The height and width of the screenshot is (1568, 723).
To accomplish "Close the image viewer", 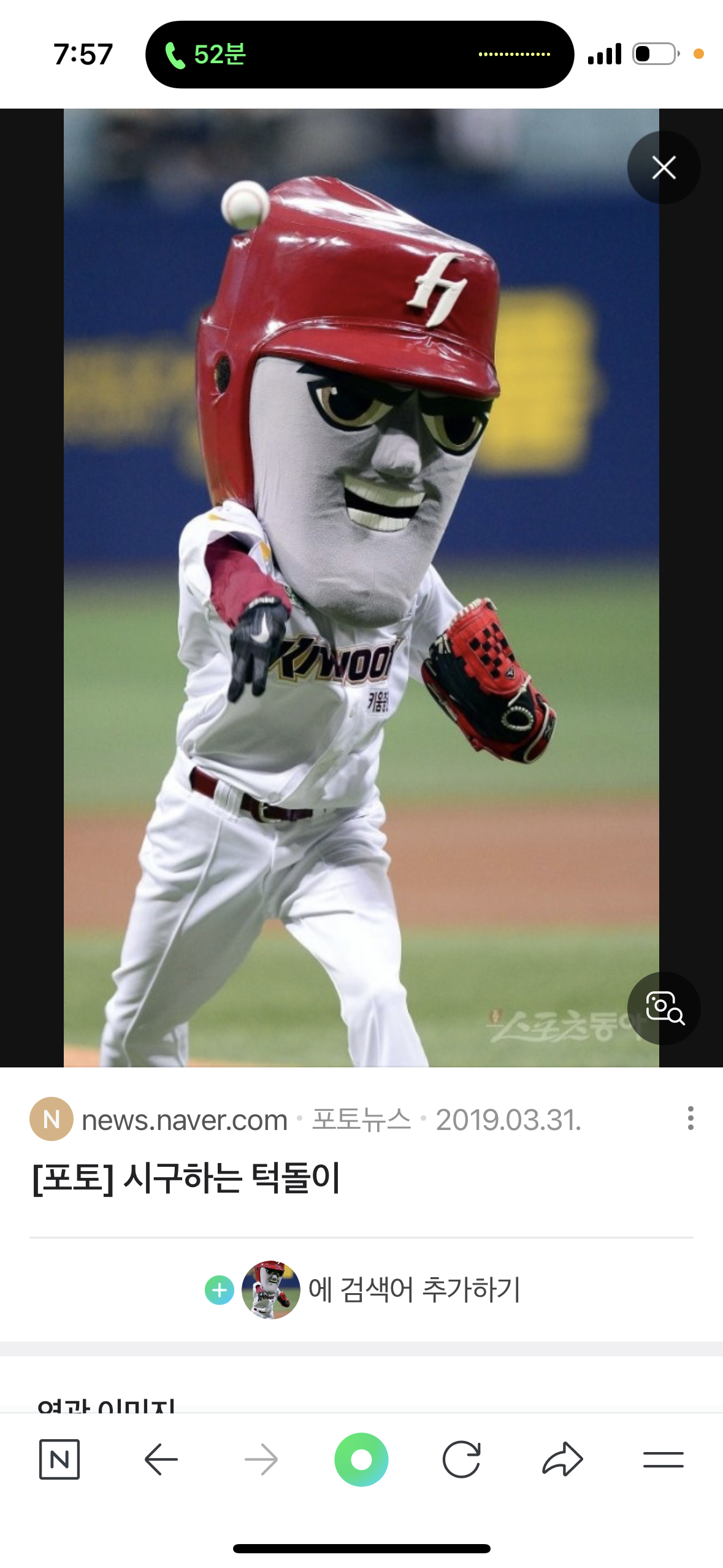I will [664, 167].
